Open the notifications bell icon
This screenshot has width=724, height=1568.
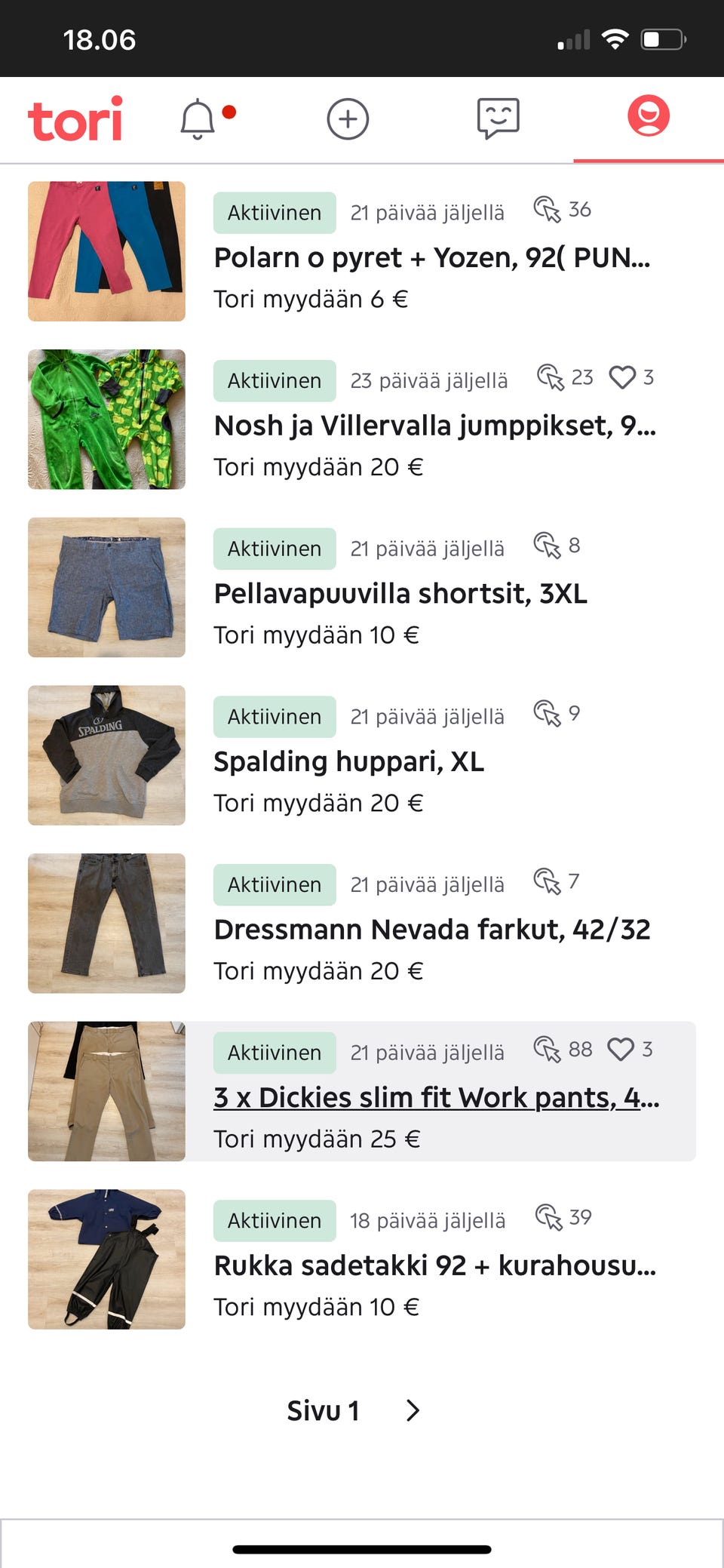click(198, 119)
